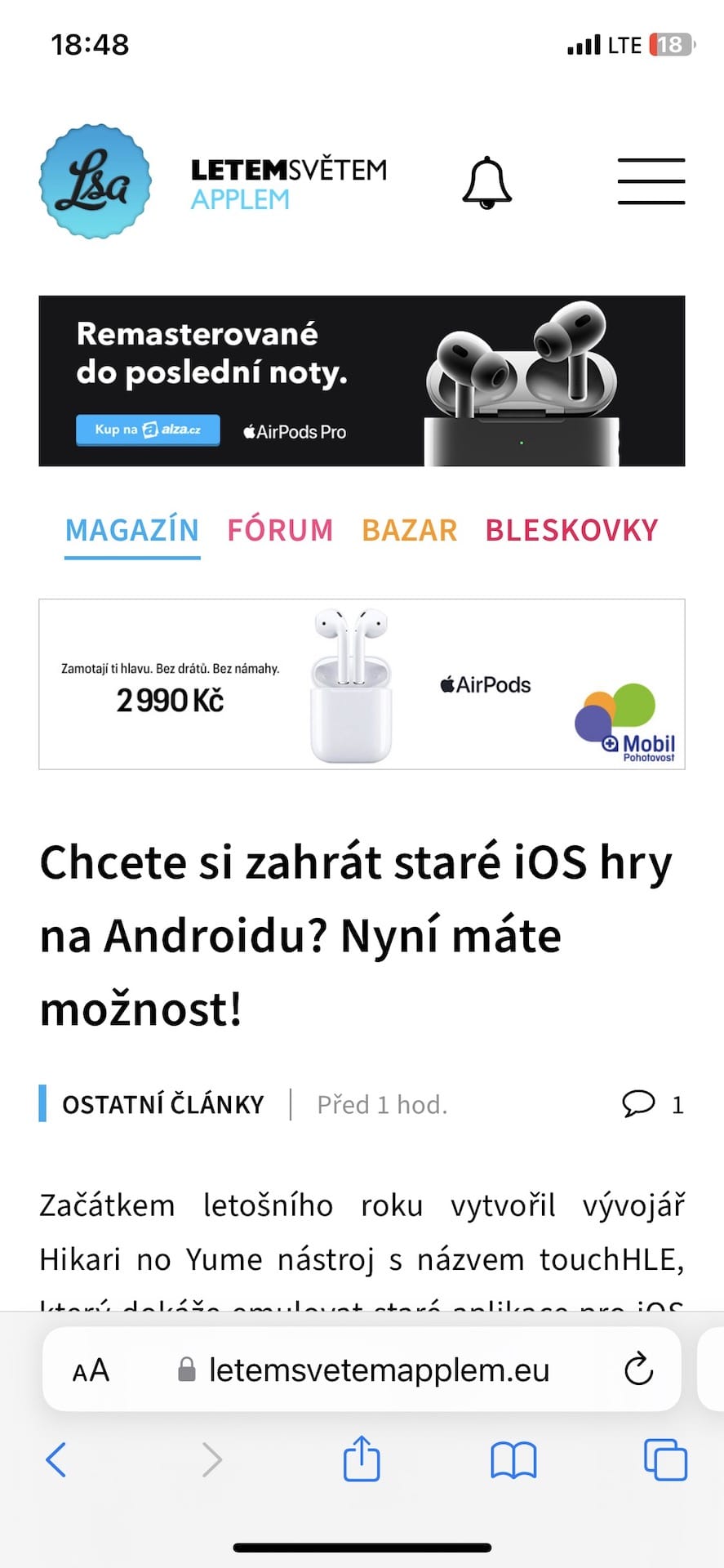Tap the letemsvetemapplem.eu address bar
Image resolution: width=724 pixels, height=1568 pixels.
pyautogui.click(x=378, y=1370)
